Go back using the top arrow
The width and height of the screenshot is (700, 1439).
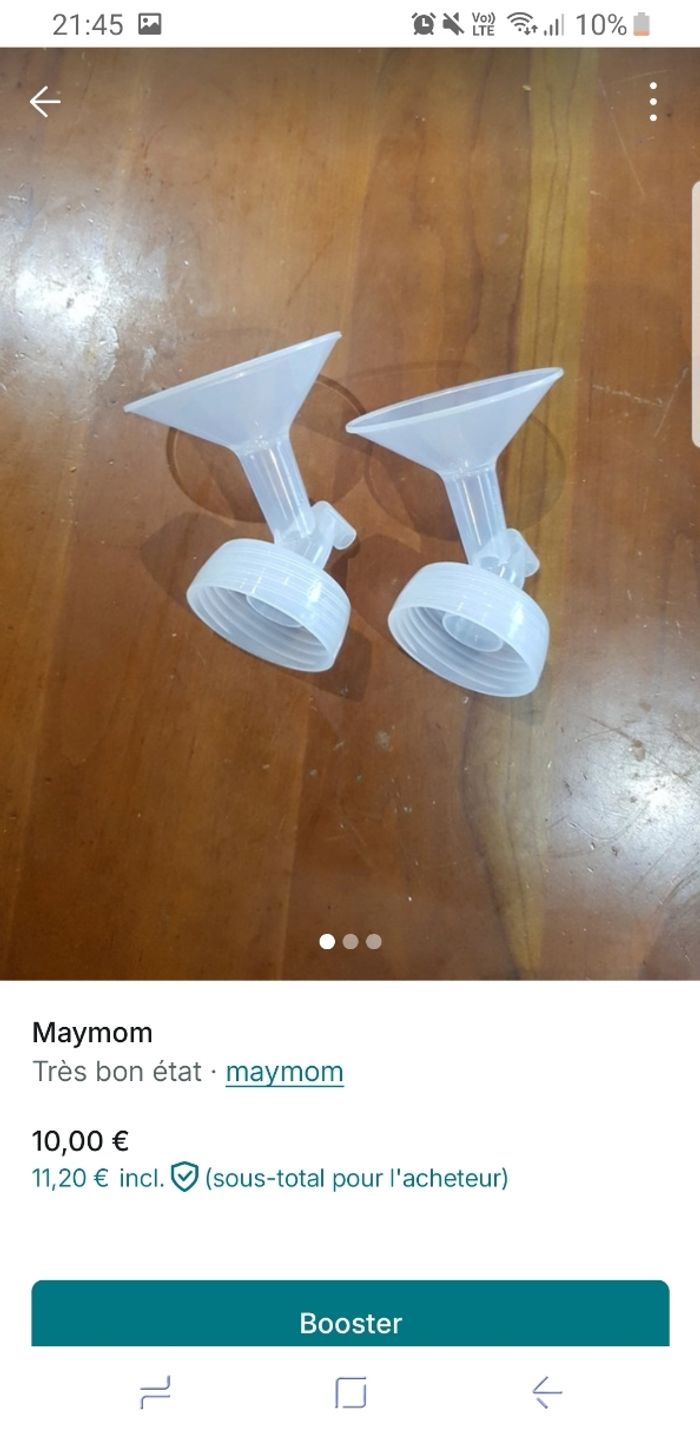[45, 102]
